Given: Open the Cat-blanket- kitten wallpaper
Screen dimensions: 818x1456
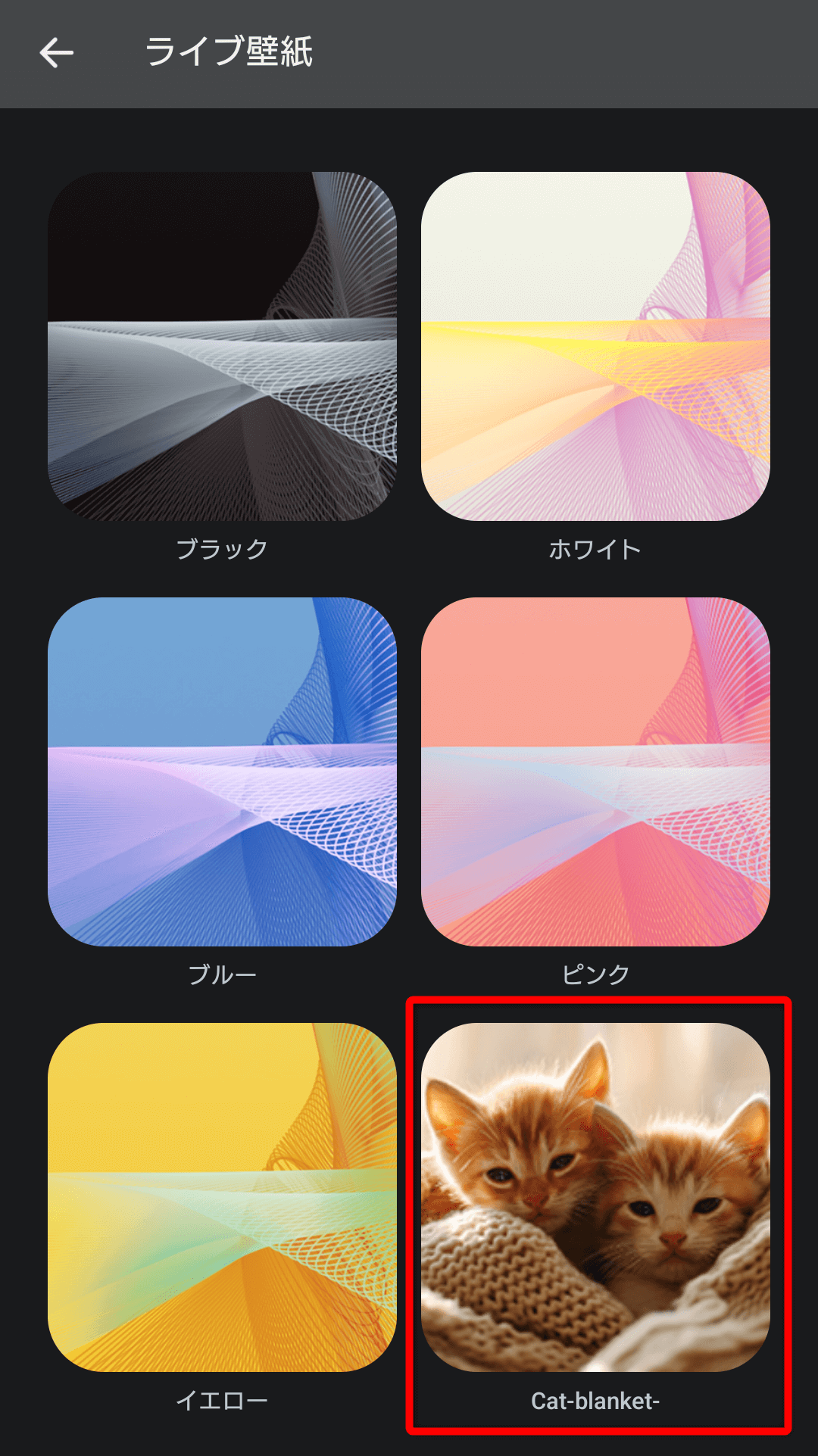Looking at the screenshot, I should pyautogui.click(x=595, y=1197).
